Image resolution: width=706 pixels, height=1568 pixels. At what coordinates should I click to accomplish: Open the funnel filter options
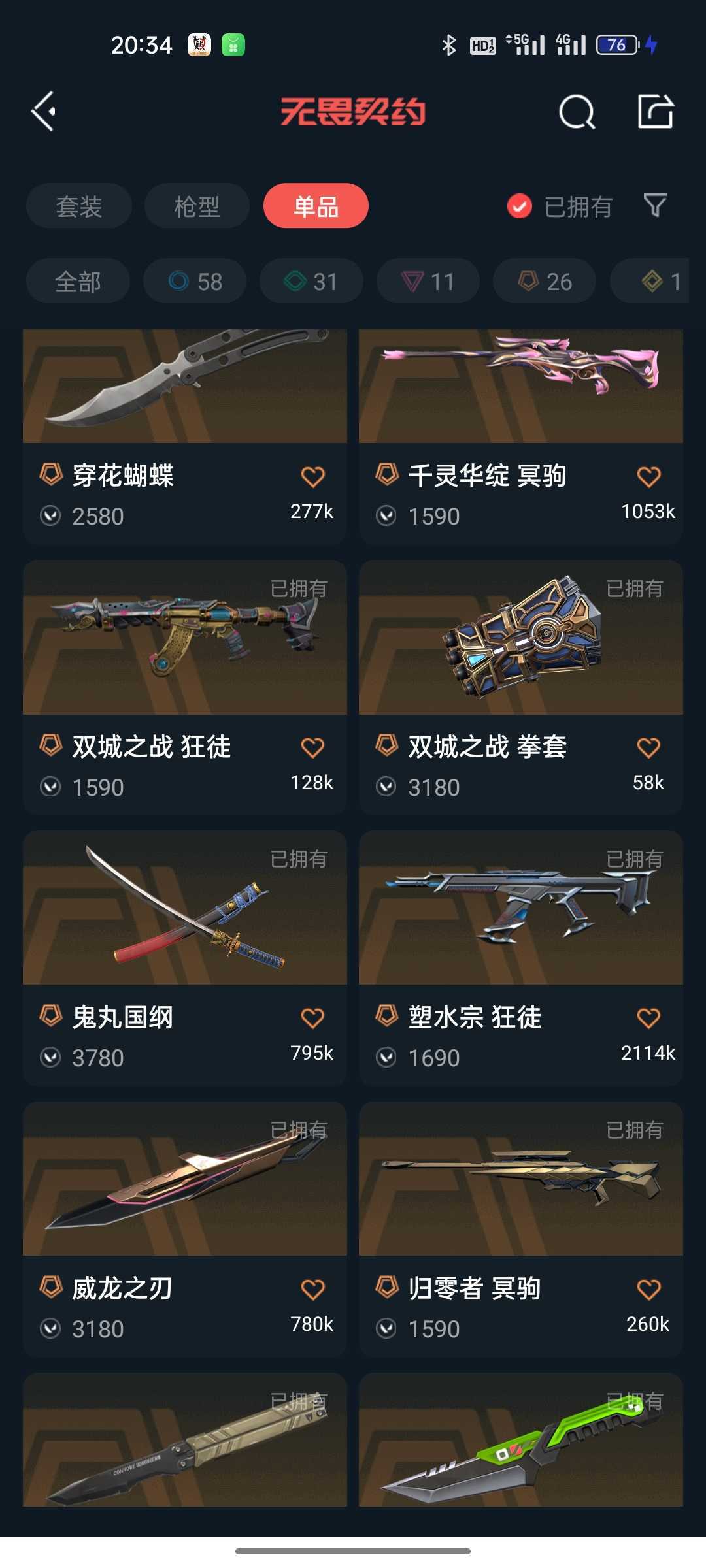pyautogui.click(x=655, y=206)
